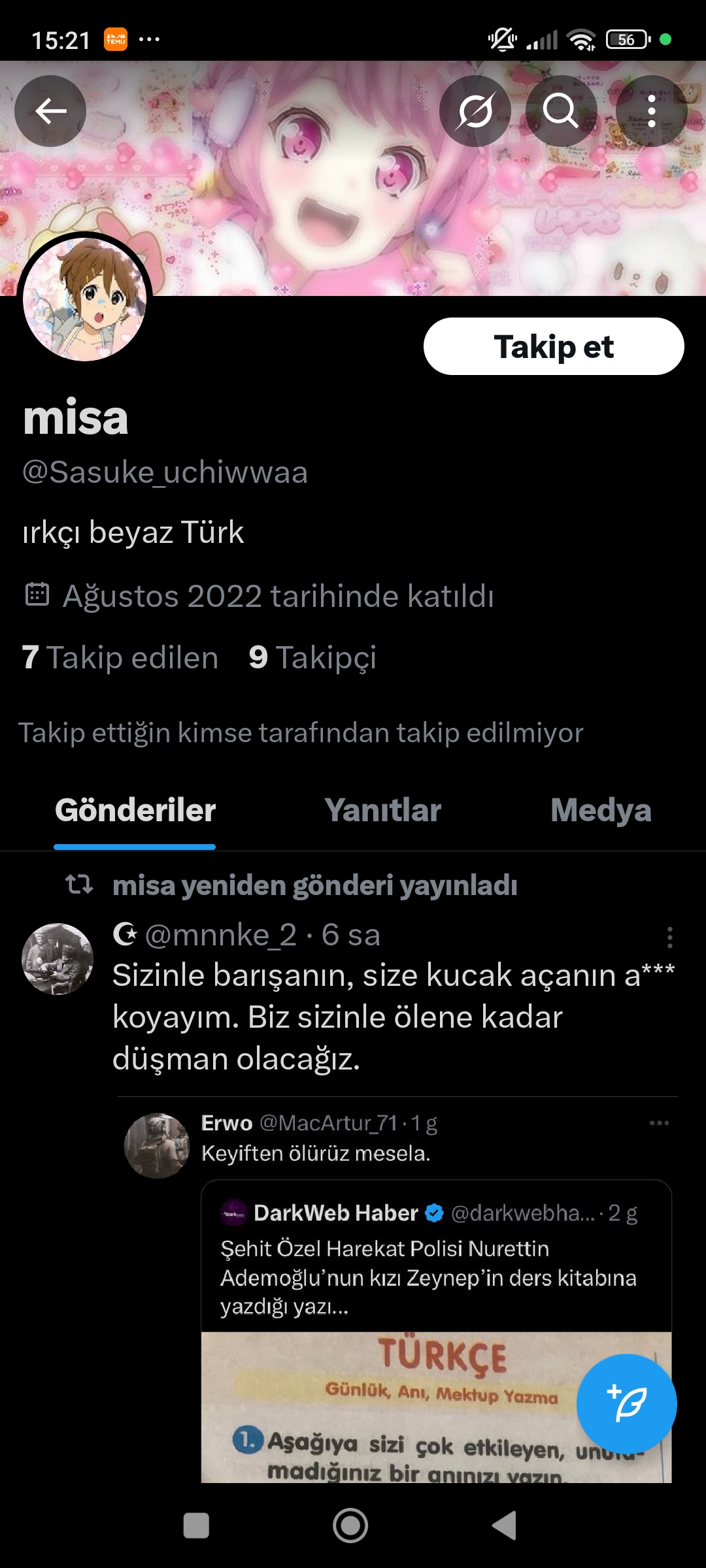Switch to the Medya tab
This screenshot has height=1568, width=706.
(601, 810)
